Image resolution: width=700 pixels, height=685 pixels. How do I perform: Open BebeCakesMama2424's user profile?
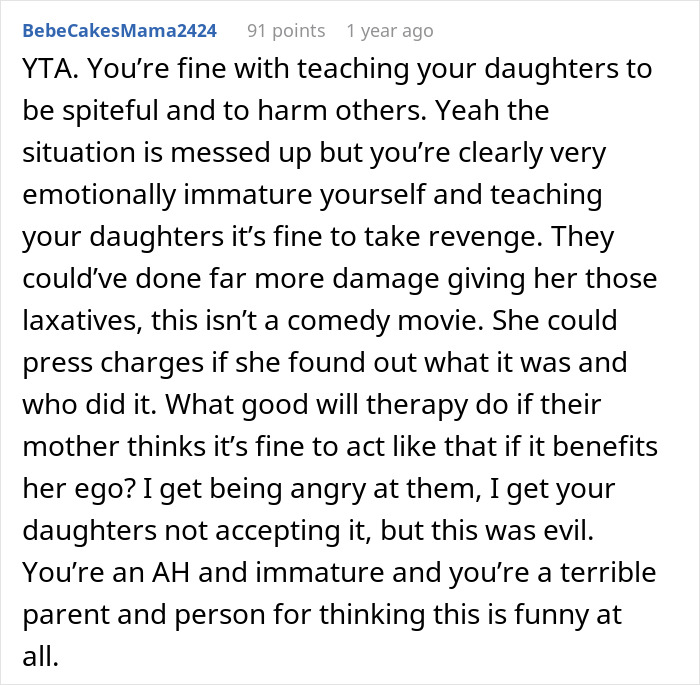pyautogui.click(x=120, y=31)
